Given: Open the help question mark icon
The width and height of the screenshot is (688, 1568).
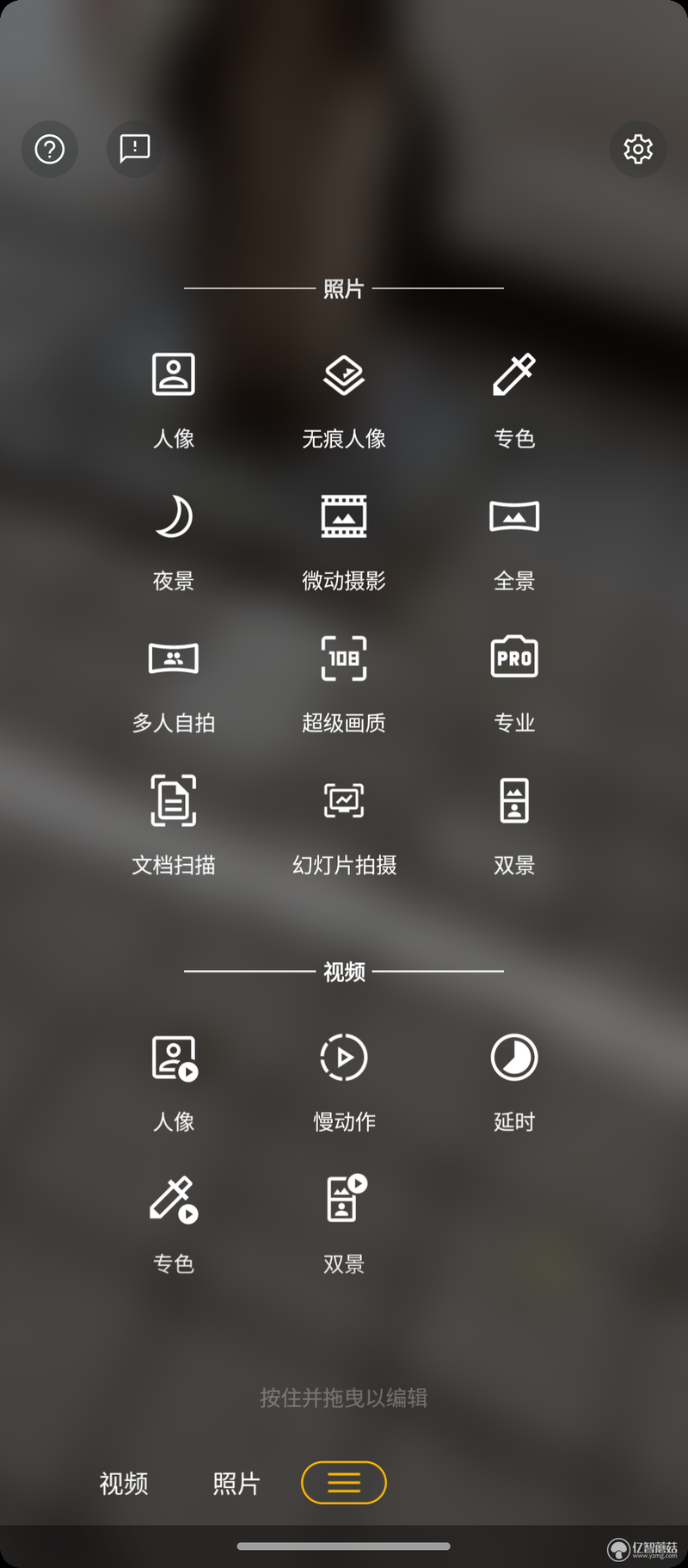Looking at the screenshot, I should 50,150.
